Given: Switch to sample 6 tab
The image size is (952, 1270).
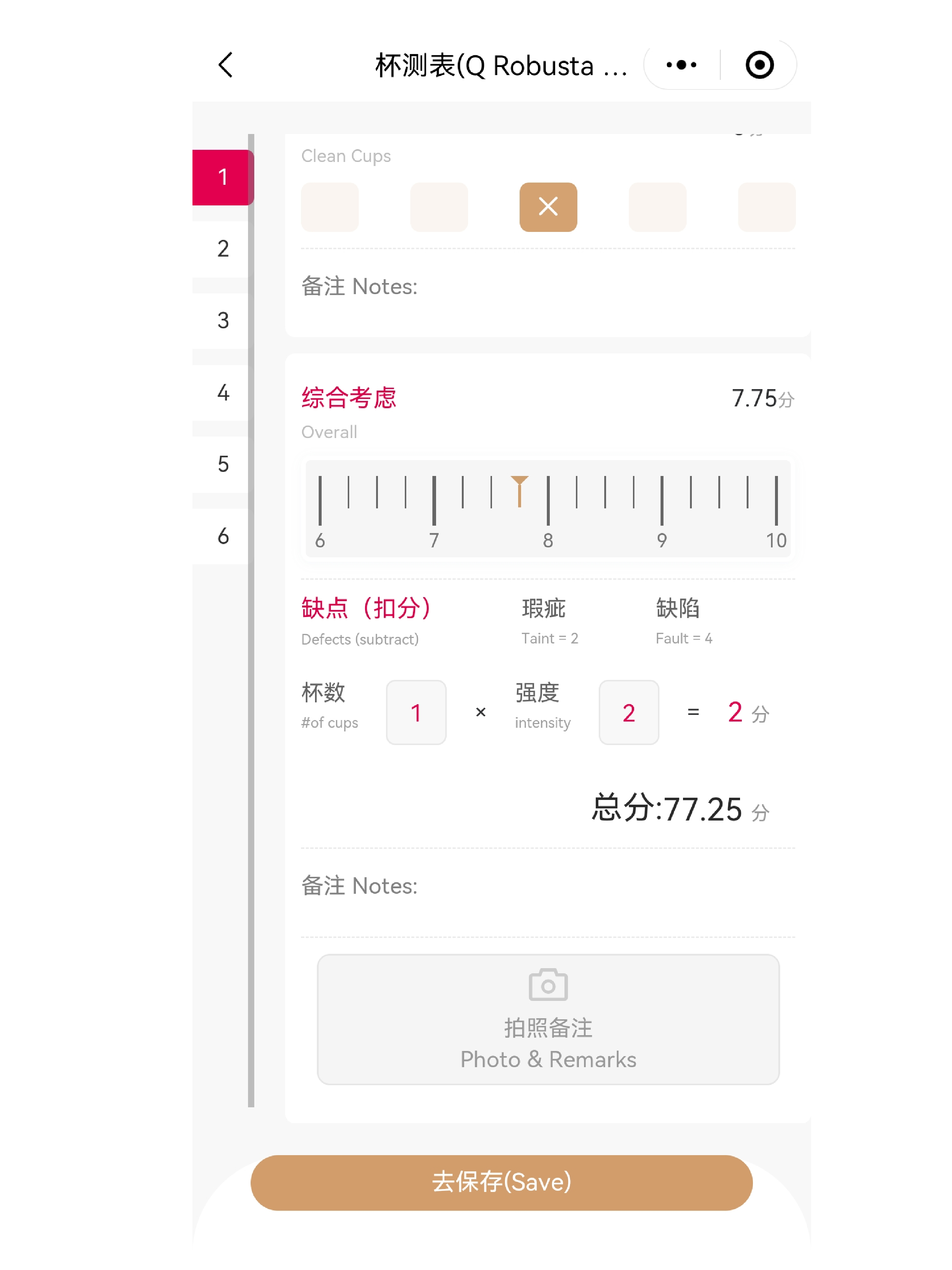Looking at the screenshot, I should (x=223, y=536).
